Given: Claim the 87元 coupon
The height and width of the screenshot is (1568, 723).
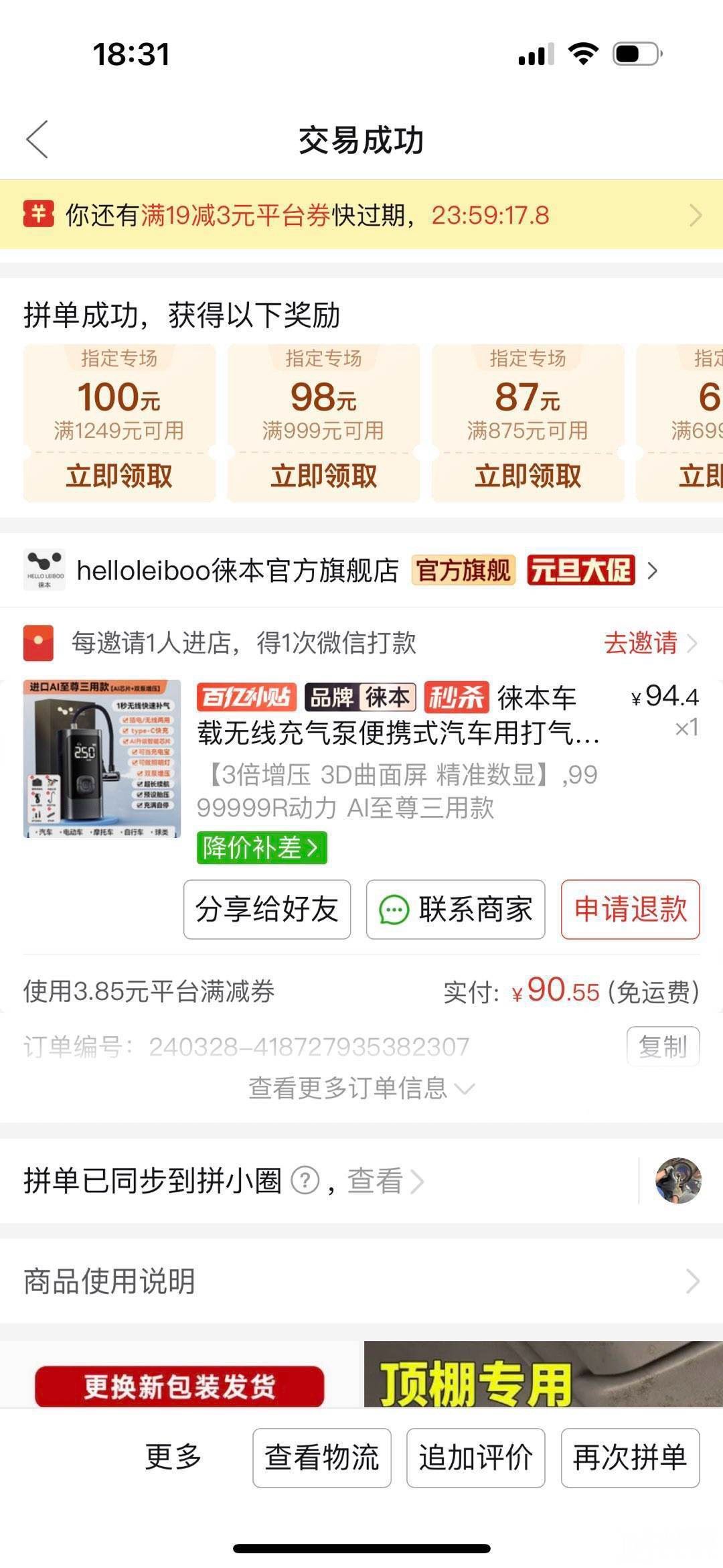Looking at the screenshot, I should 528,476.
